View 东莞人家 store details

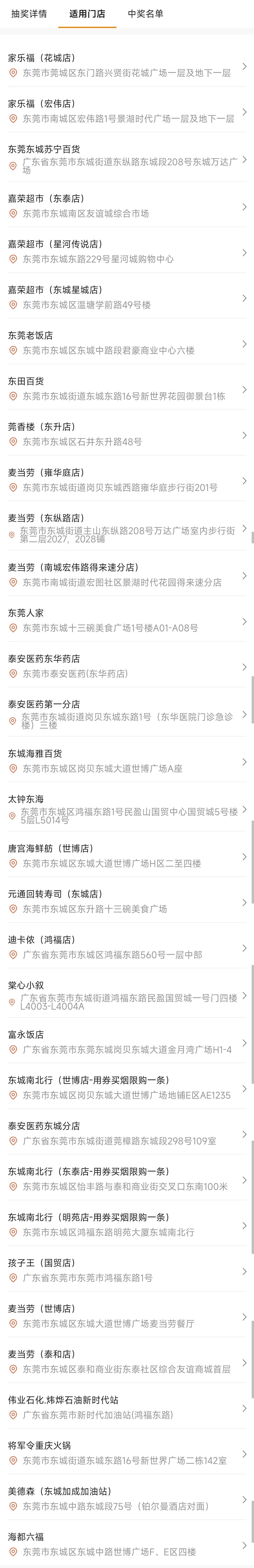pos(127,621)
